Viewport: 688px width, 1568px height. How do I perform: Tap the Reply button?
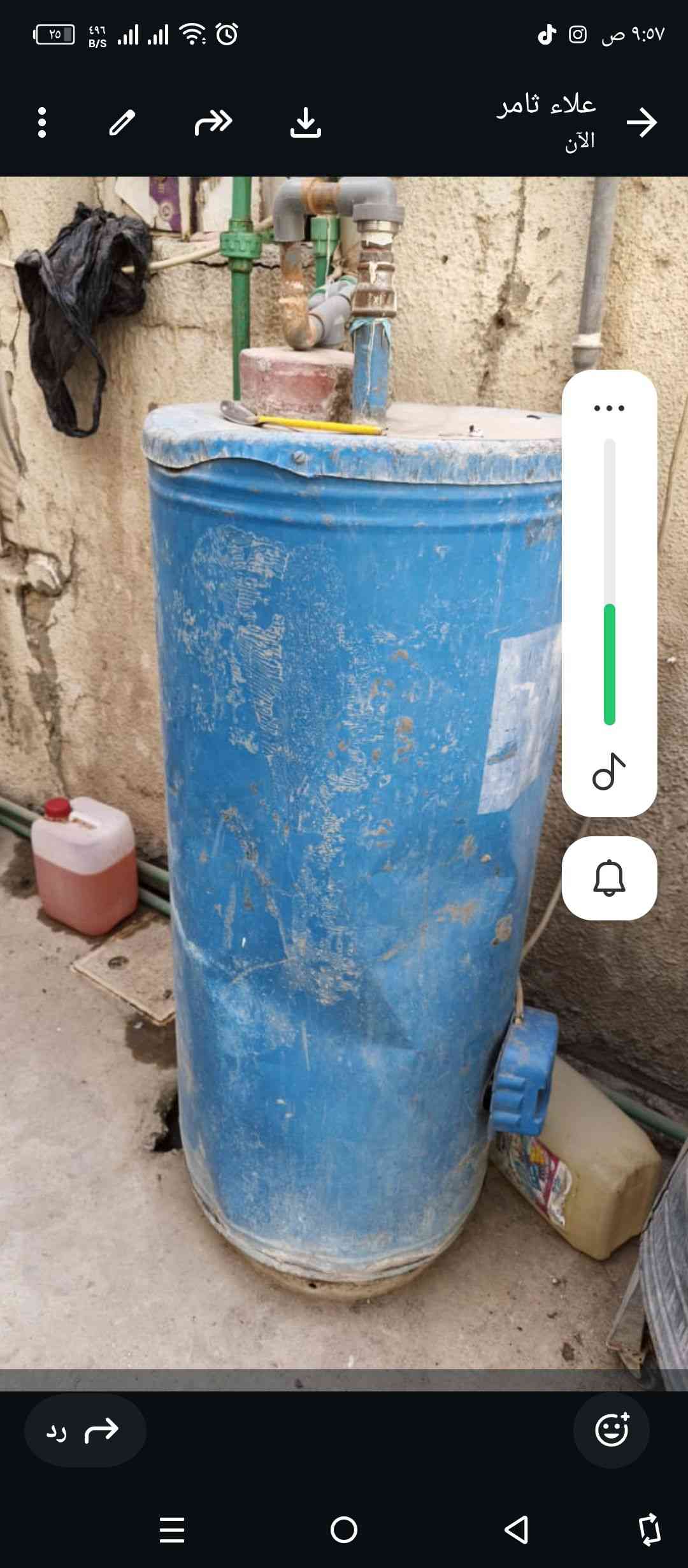point(85,1430)
